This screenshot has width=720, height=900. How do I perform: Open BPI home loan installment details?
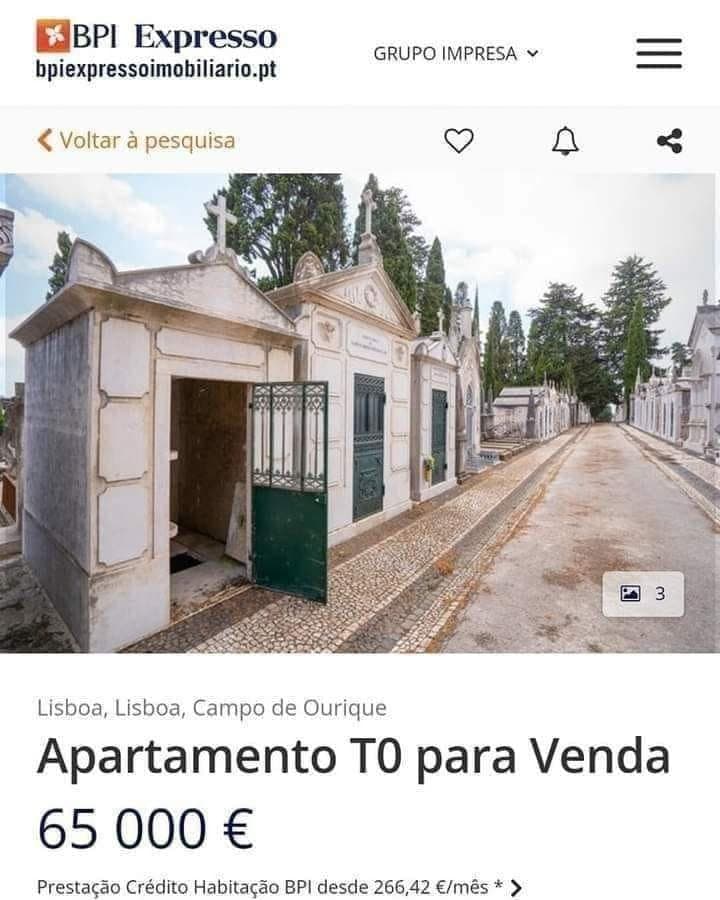(x=280, y=887)
